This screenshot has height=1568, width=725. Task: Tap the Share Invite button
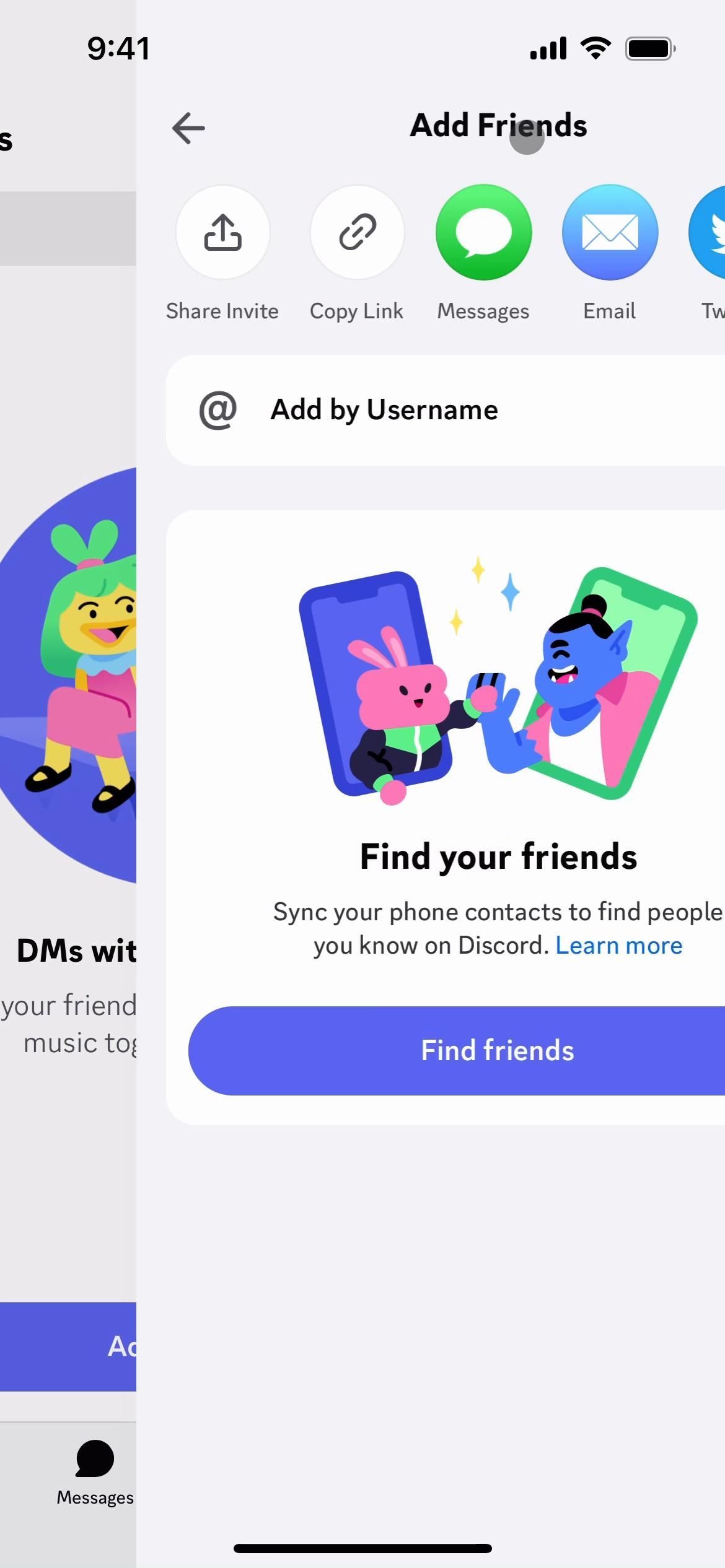point(222,233)
